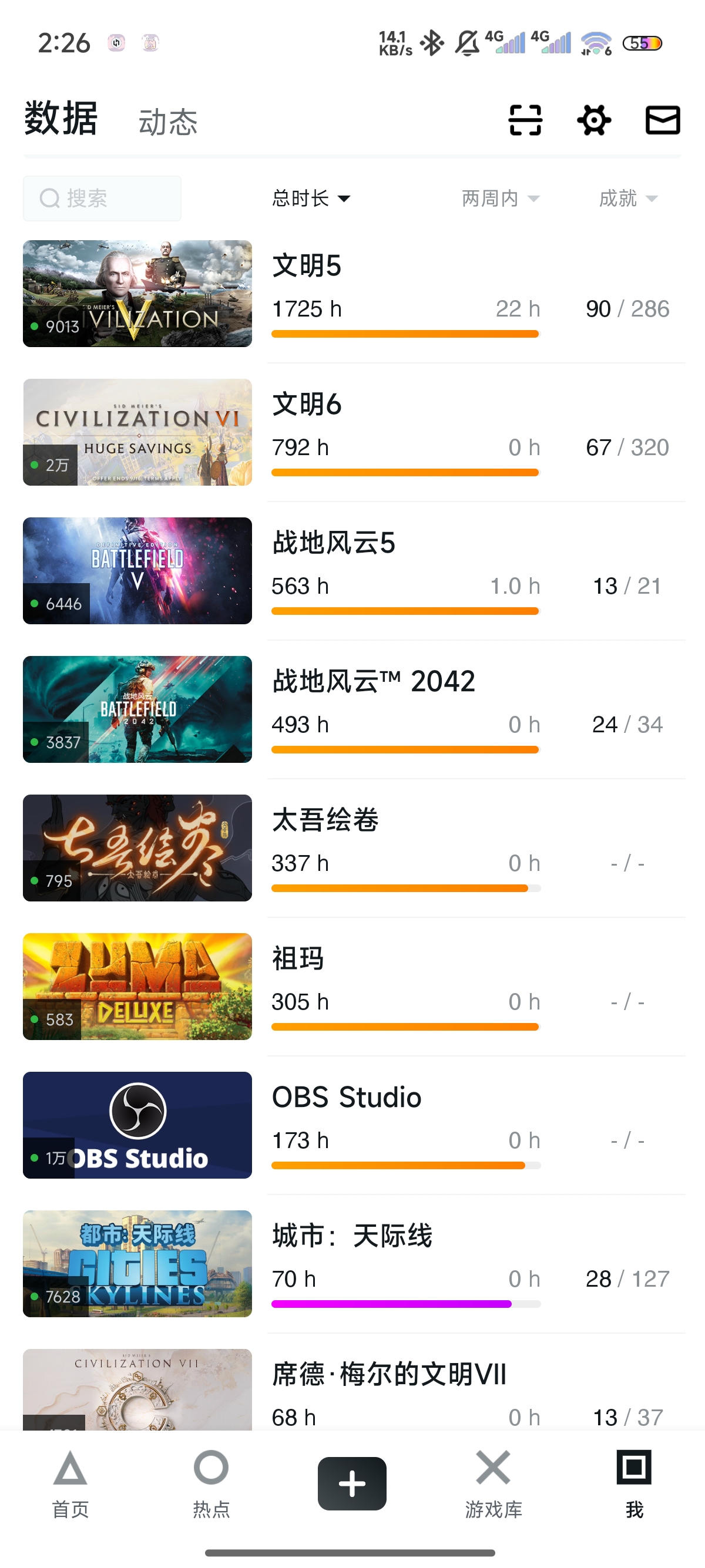Open the QR code scanner icon
The image size is (705, 1568).
(x=525, y=121)
